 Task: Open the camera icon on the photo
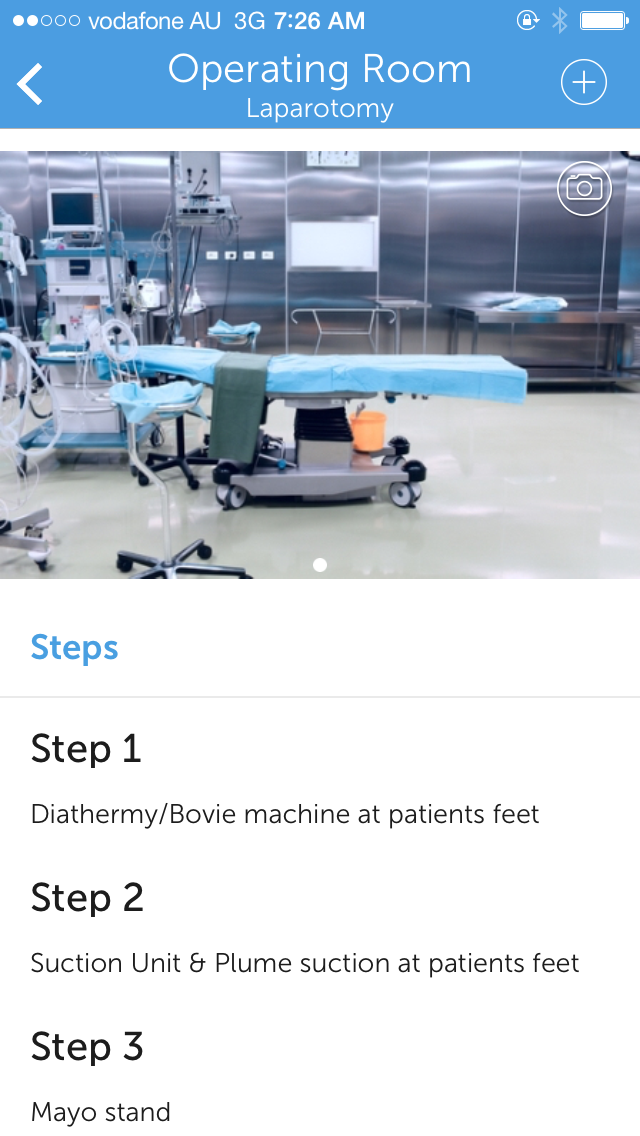point(584,188)
